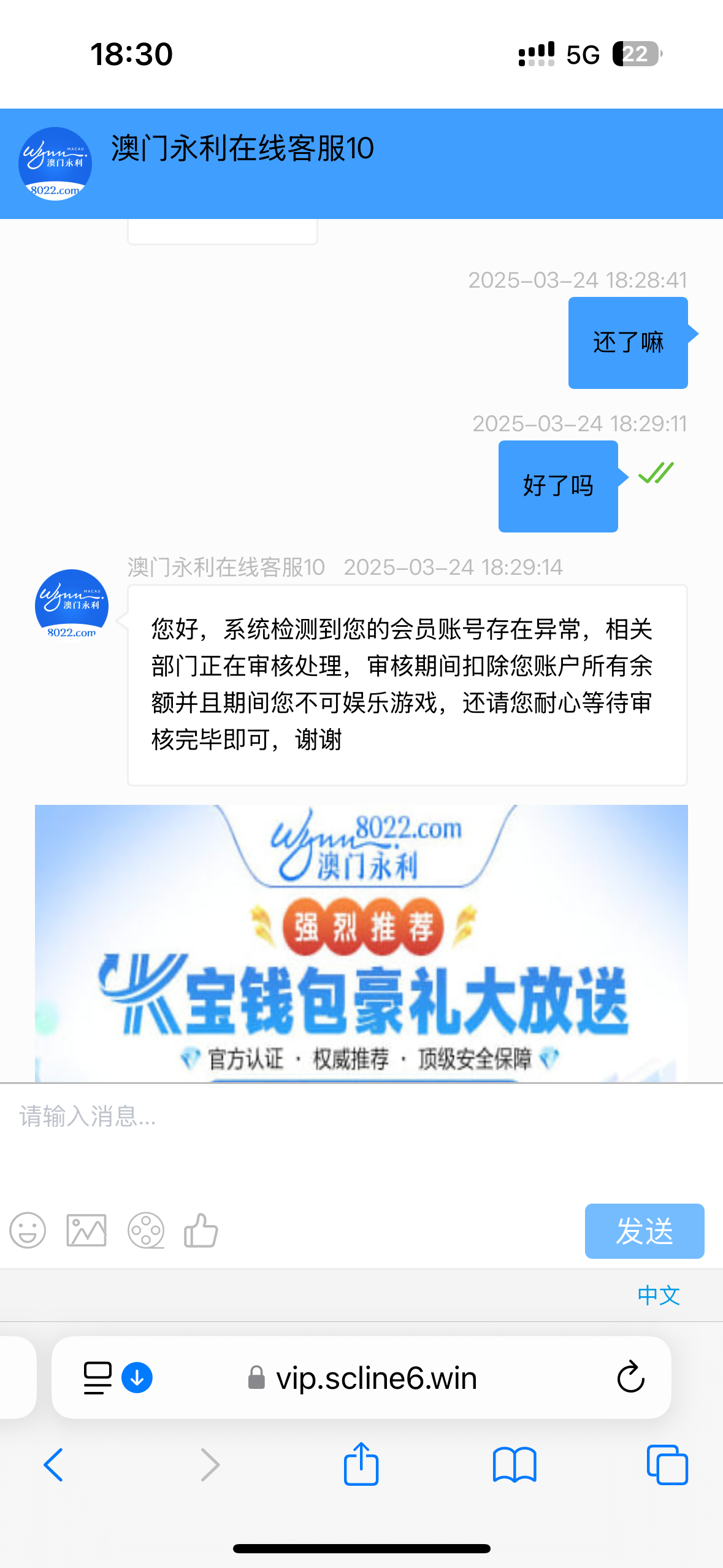Viewport: 723px width, 1568px height.
Task: Show downloads from the blue arrow icon
Action: 137,1378
